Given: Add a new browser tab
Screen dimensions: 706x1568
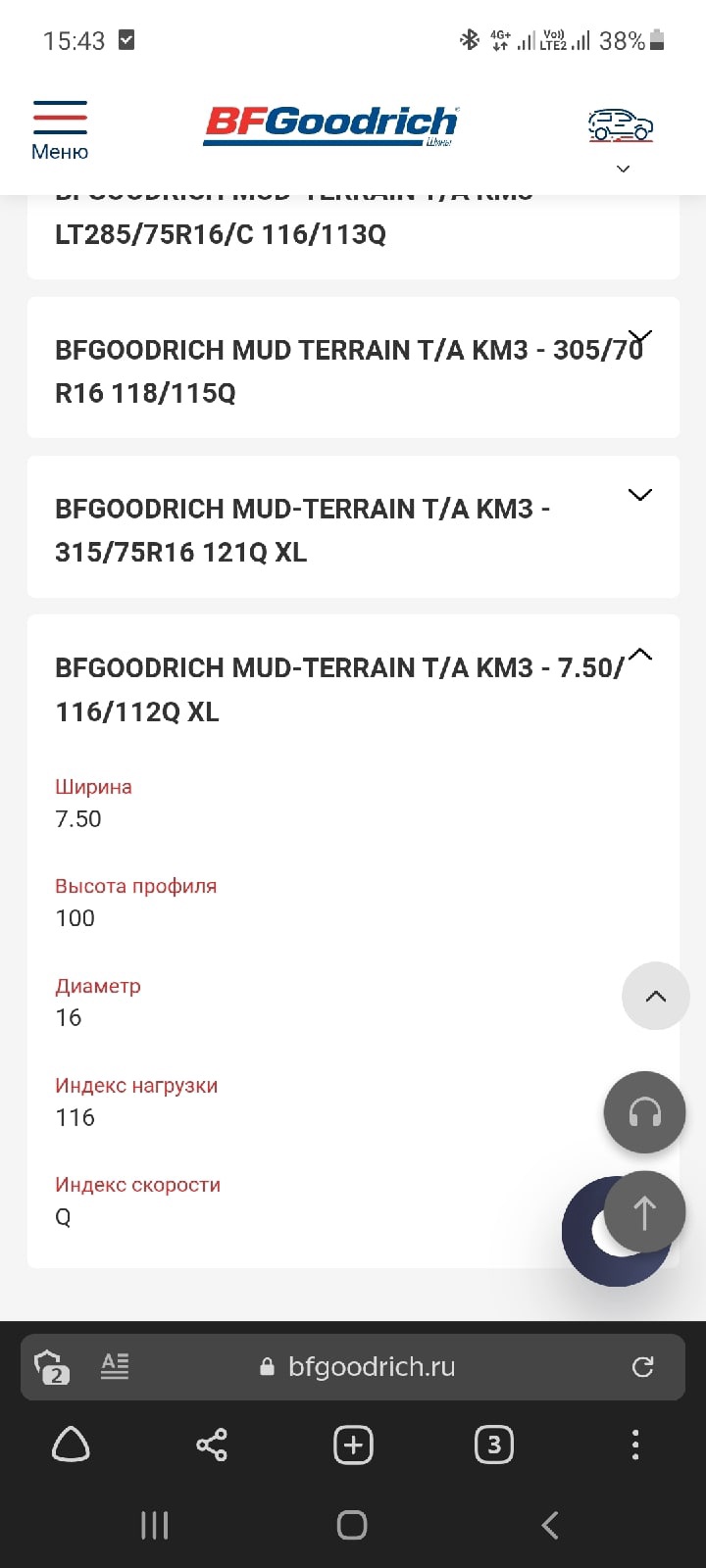Looking at the screenshot, I should tap(353, 1445).
